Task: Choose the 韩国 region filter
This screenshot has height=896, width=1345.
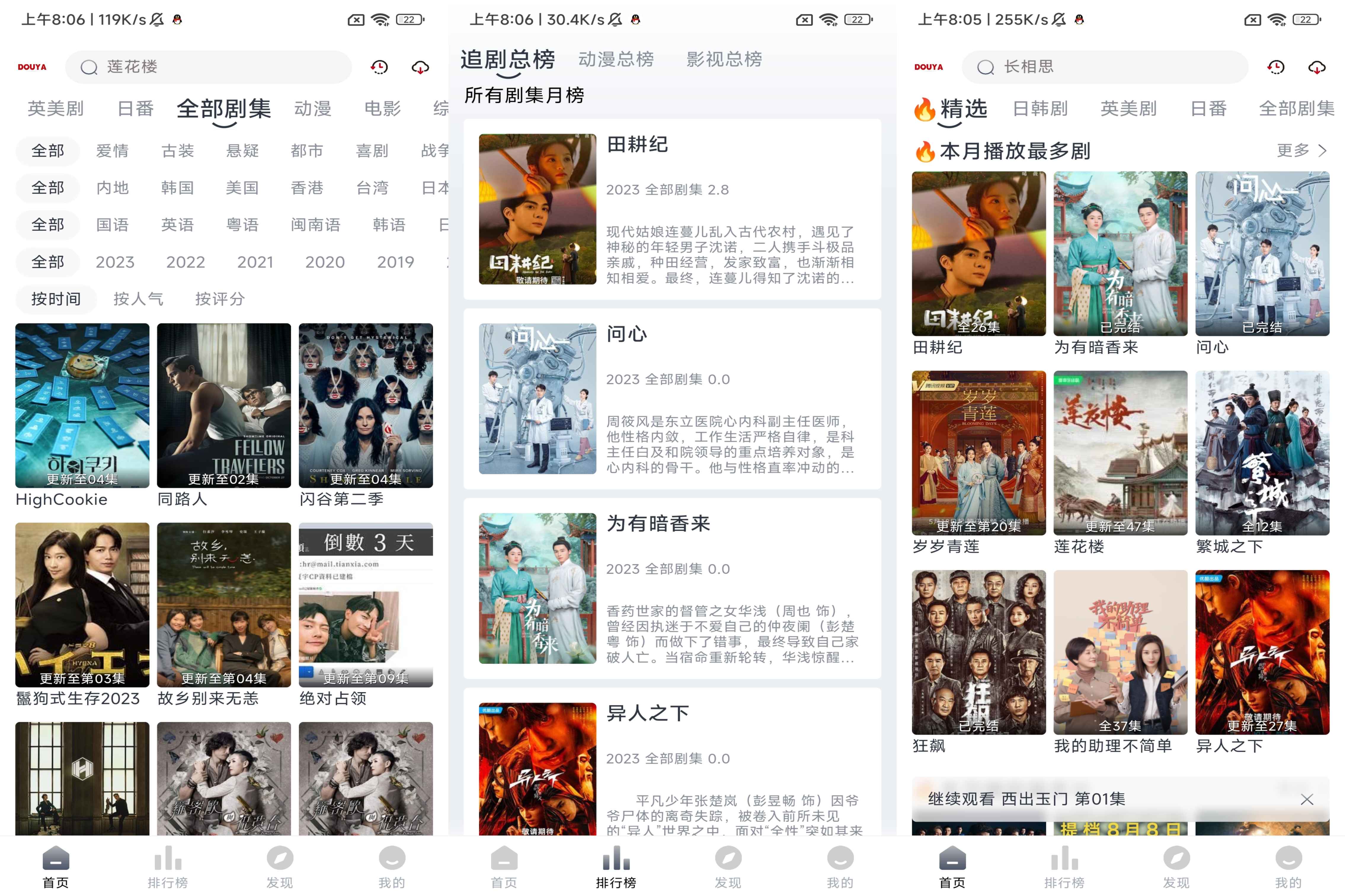Action: tap(177, 188)
